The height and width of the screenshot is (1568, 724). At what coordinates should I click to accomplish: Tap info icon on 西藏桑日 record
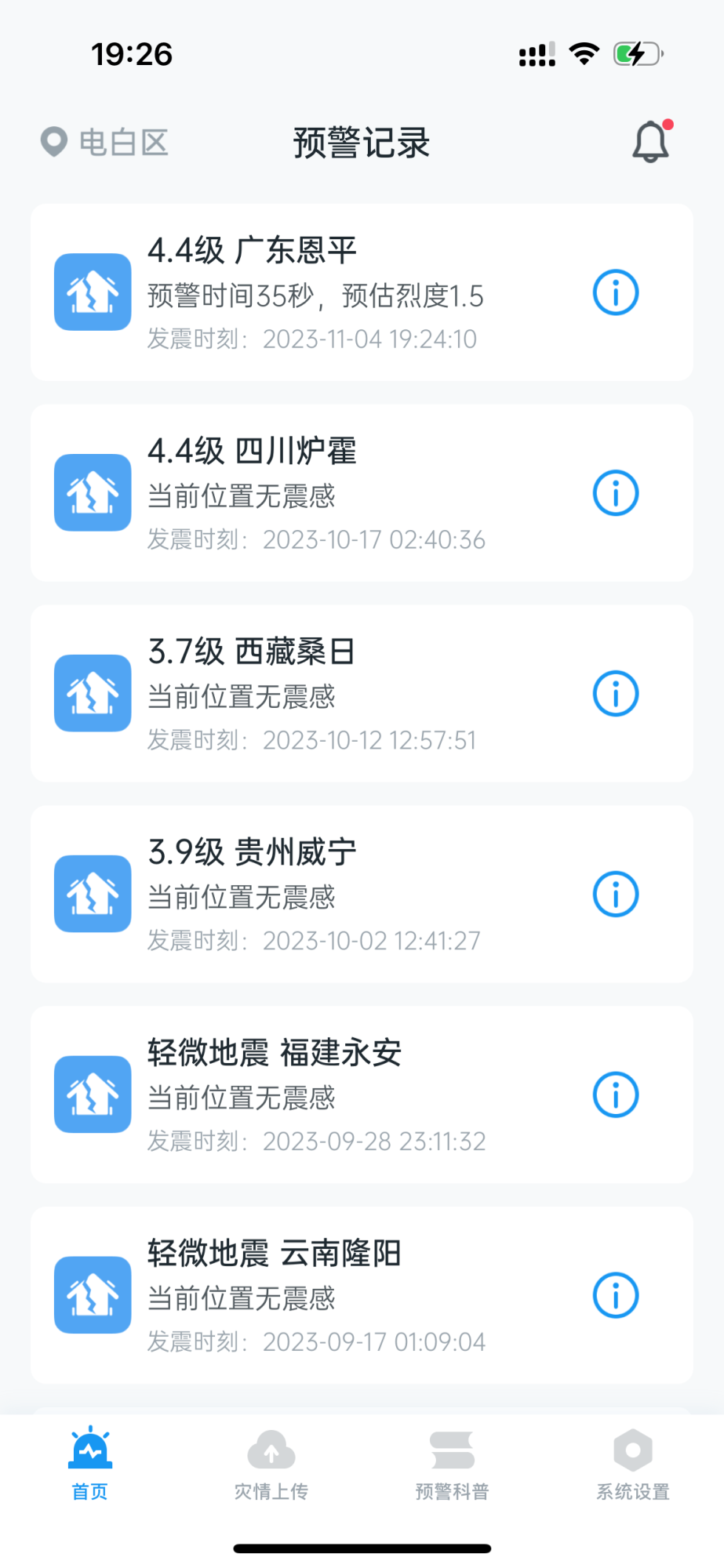click(x=616, y=694)
